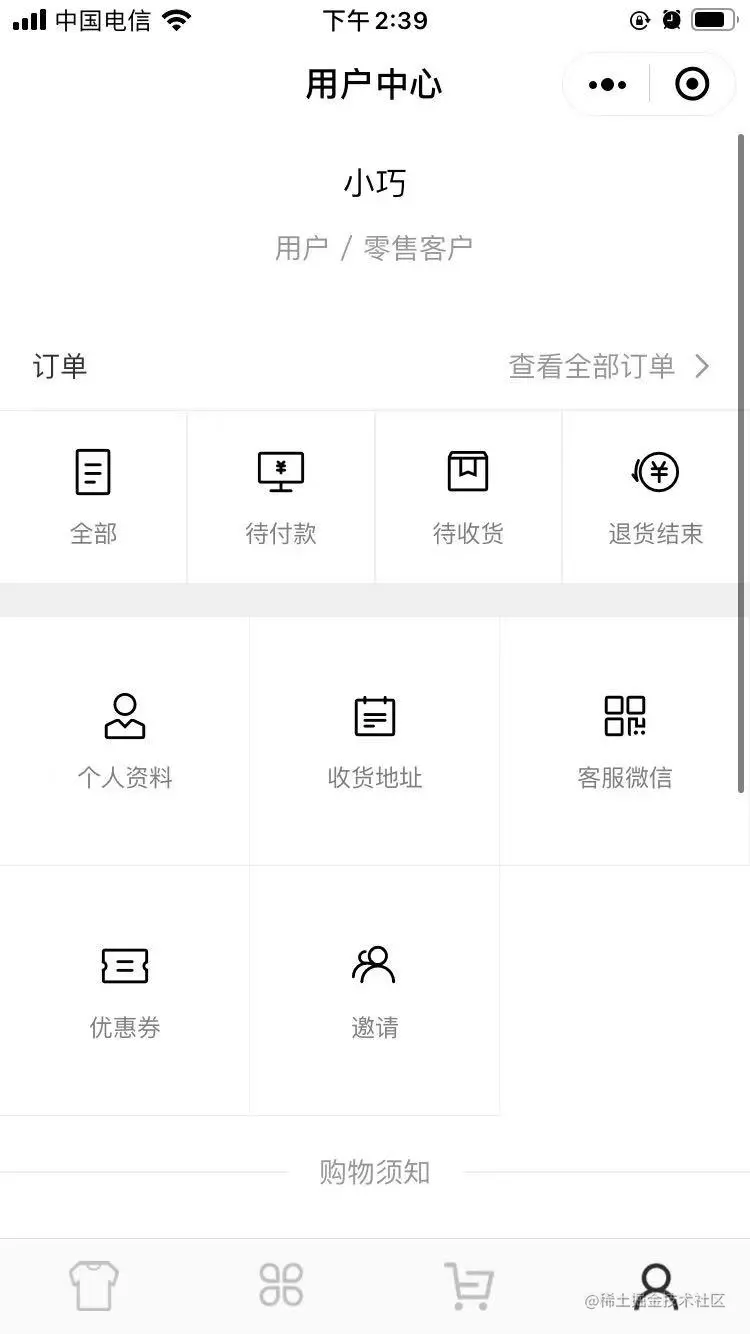Open the 全部 orders list
750x1334 pixels.
coord(93,497)
